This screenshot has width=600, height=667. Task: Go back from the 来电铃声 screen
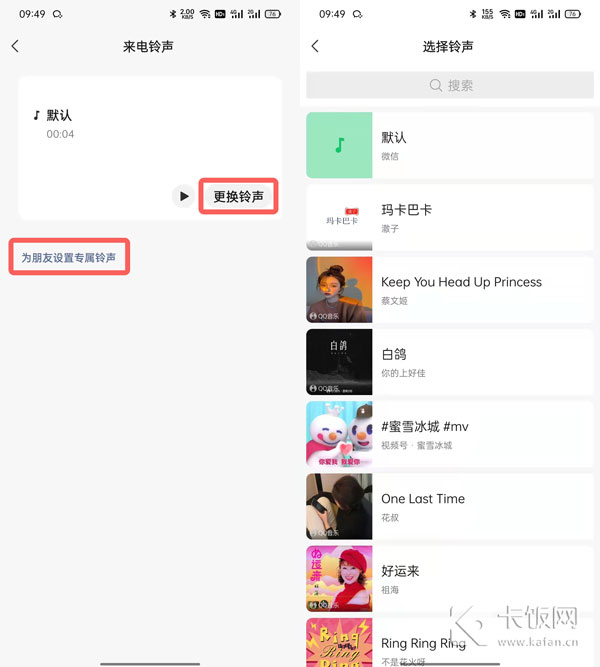(15, 46)
